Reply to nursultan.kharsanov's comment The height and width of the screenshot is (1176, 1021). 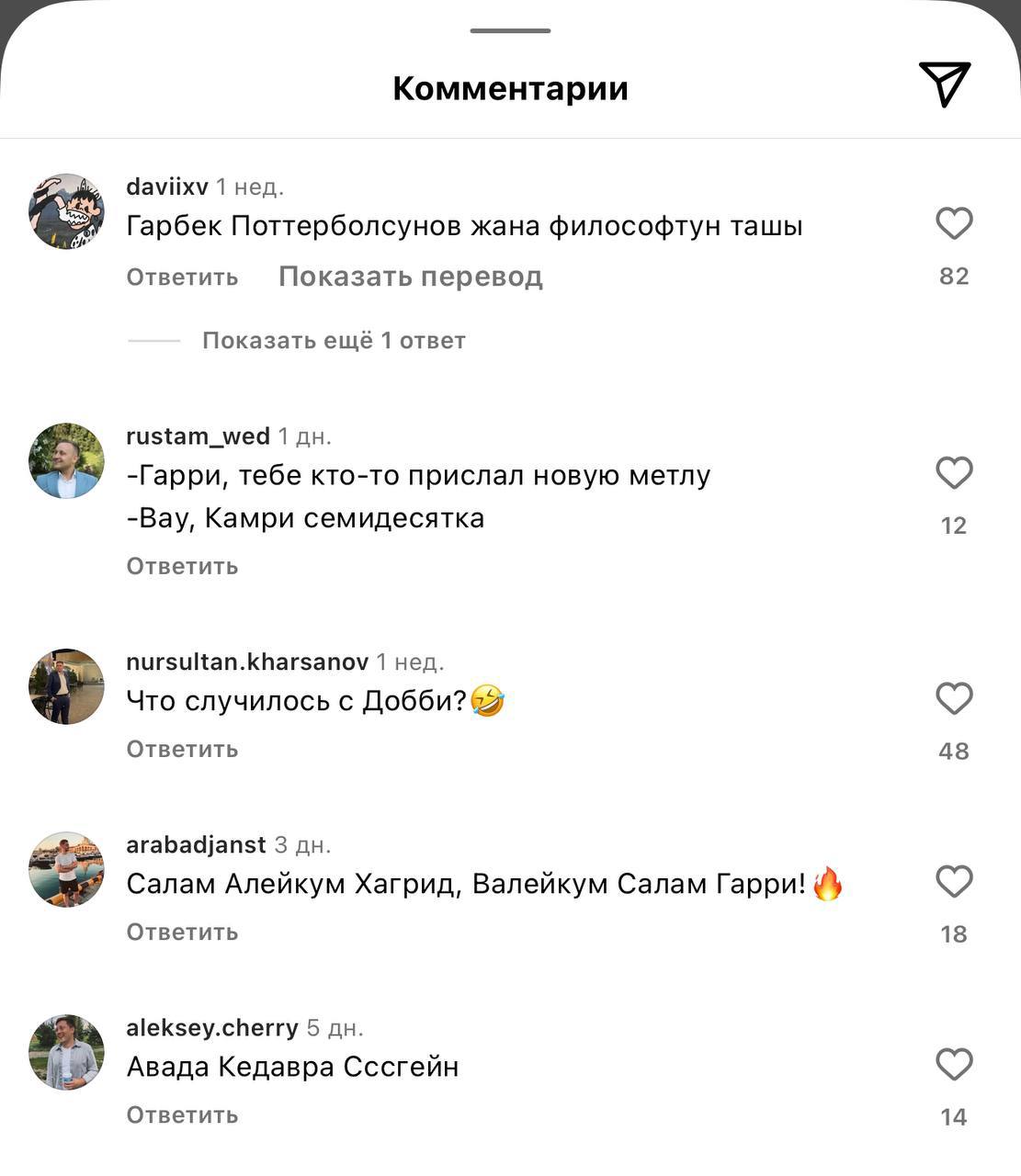coord(182,750)
